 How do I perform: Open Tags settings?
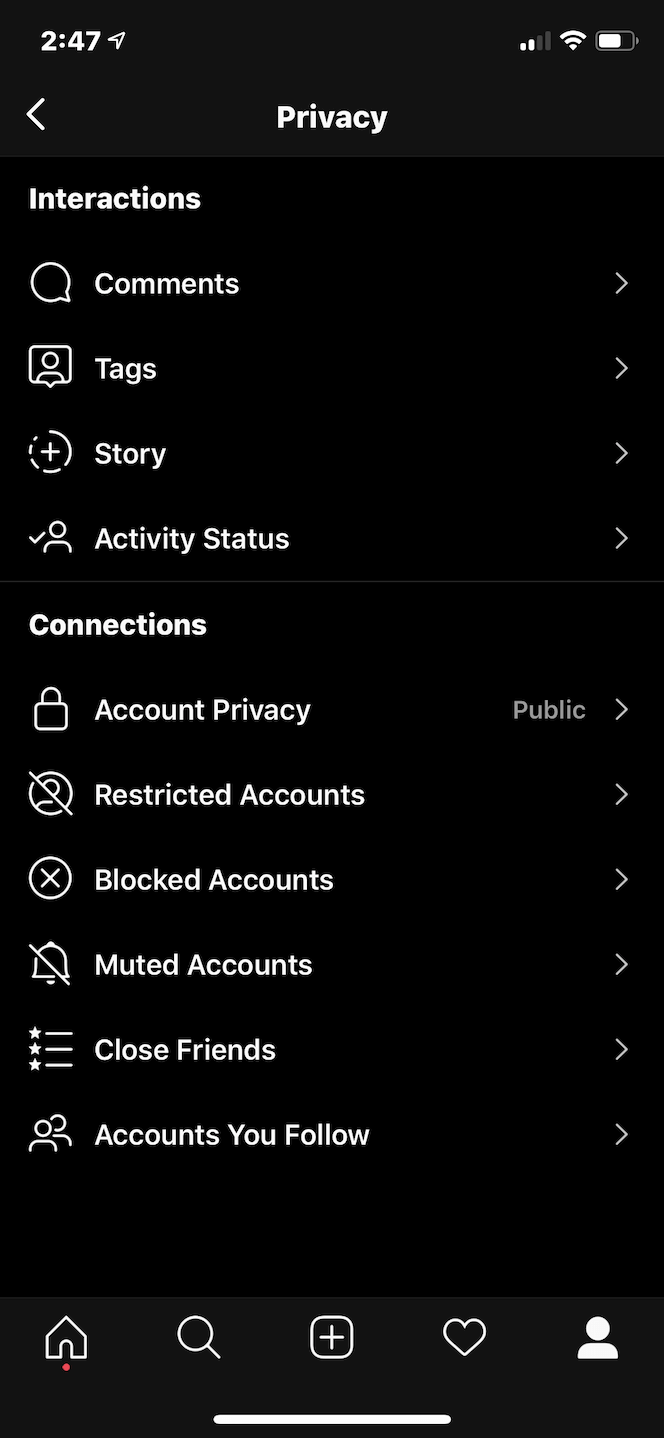coord(332,369)
